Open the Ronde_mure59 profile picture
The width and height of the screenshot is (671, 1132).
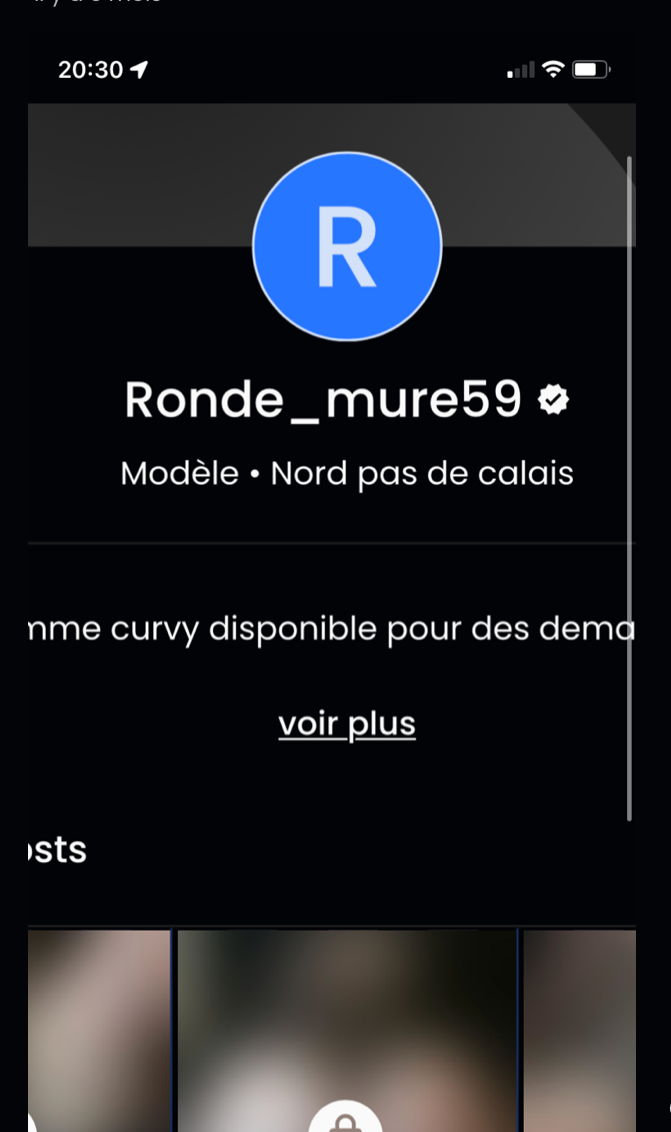pos(346,246)
